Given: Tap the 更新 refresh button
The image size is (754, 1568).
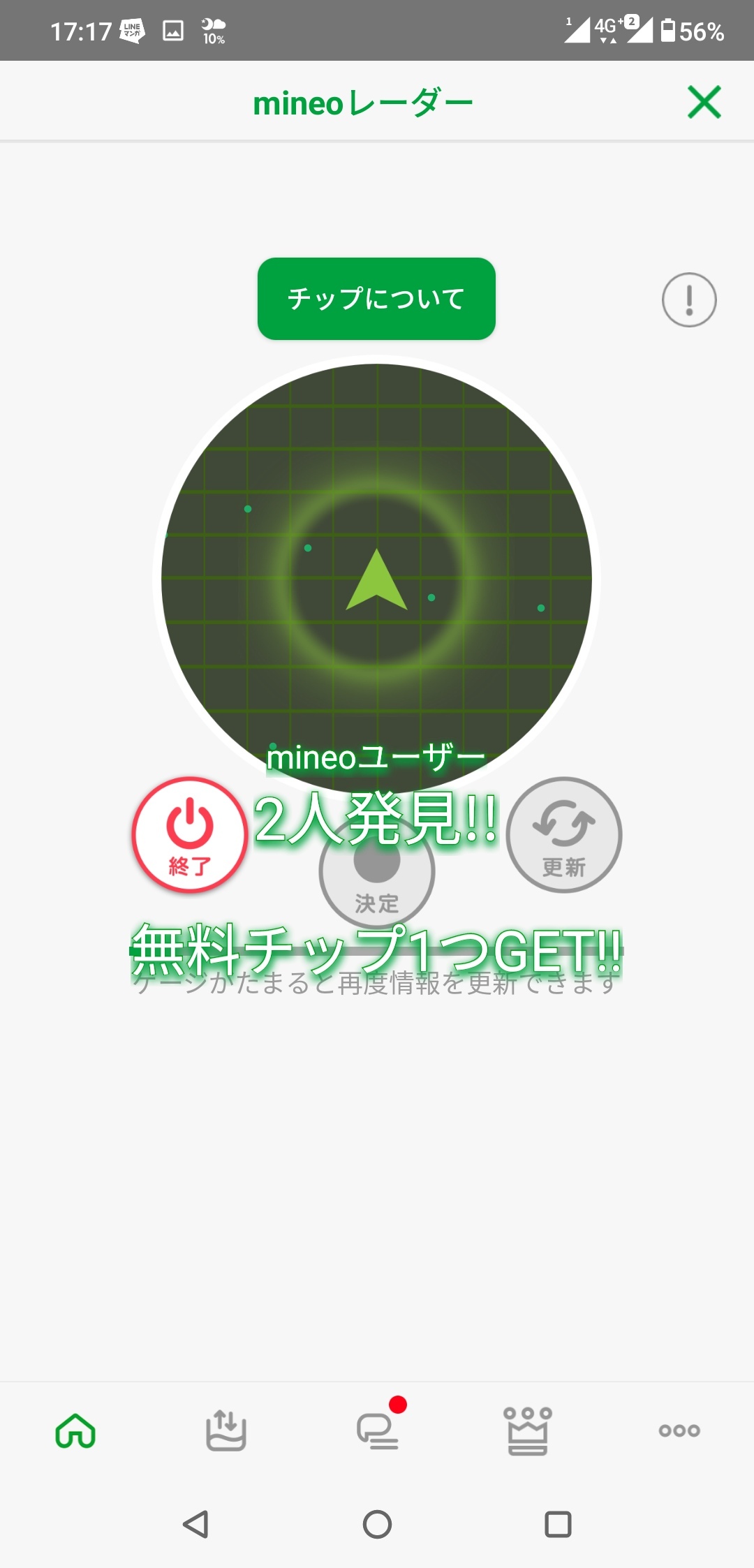Looking at the screenshot, I should (564, 835).
